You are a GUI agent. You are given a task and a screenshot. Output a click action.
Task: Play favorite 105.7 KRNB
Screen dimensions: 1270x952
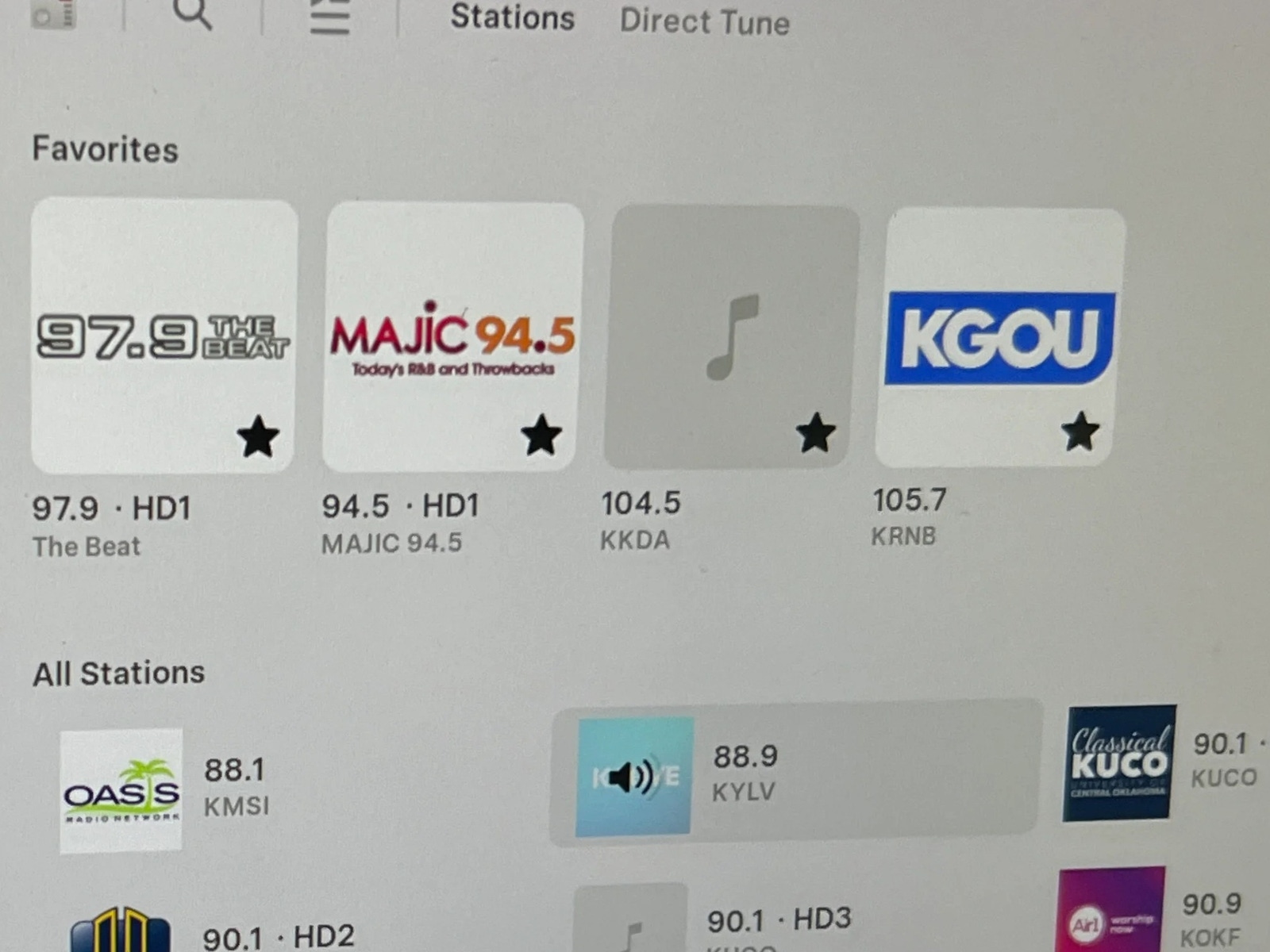pos(1000,336)
